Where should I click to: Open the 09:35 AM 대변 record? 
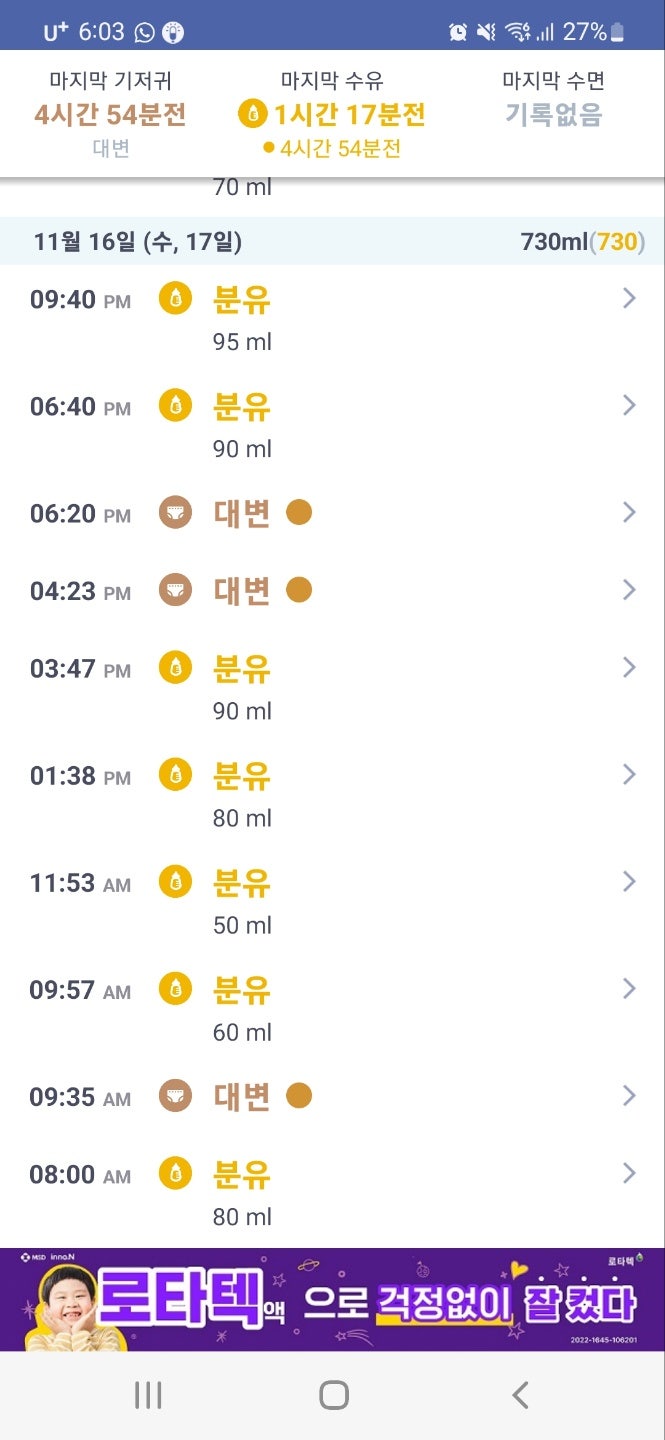(x=332, y=1097)
